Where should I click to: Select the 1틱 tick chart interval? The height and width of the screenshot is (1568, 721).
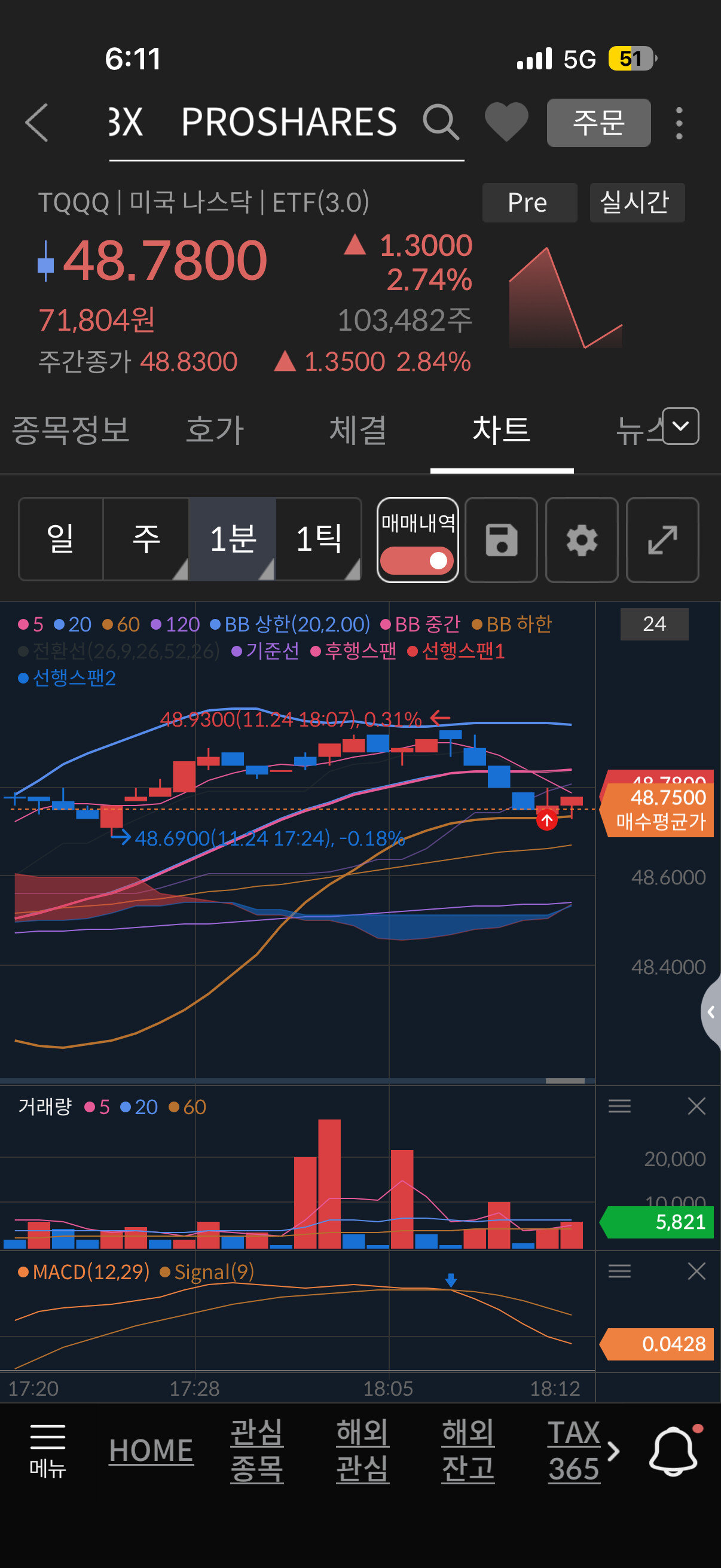[319, 539]
